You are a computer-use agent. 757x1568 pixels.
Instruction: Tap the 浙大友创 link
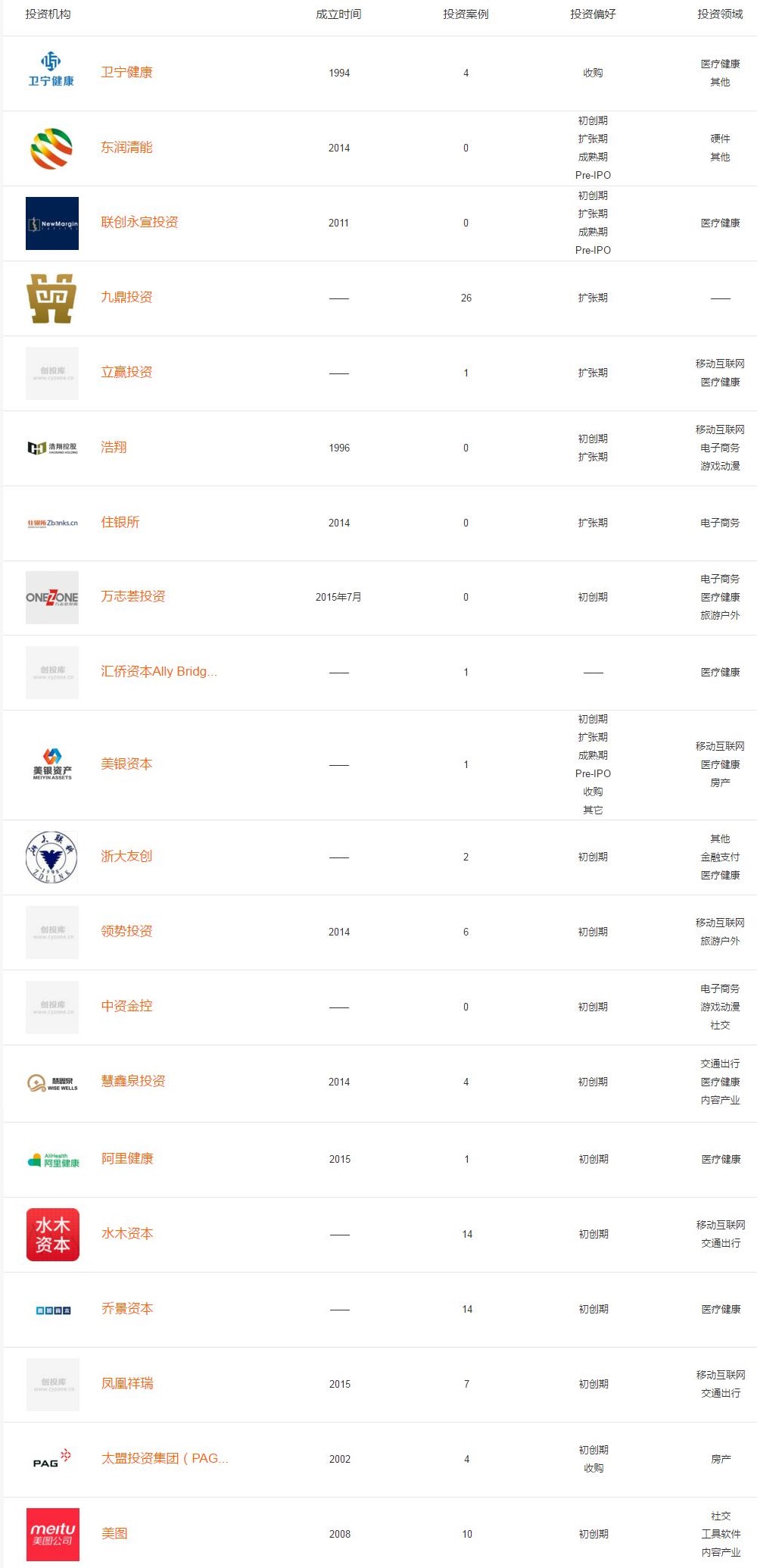[126, 856]
